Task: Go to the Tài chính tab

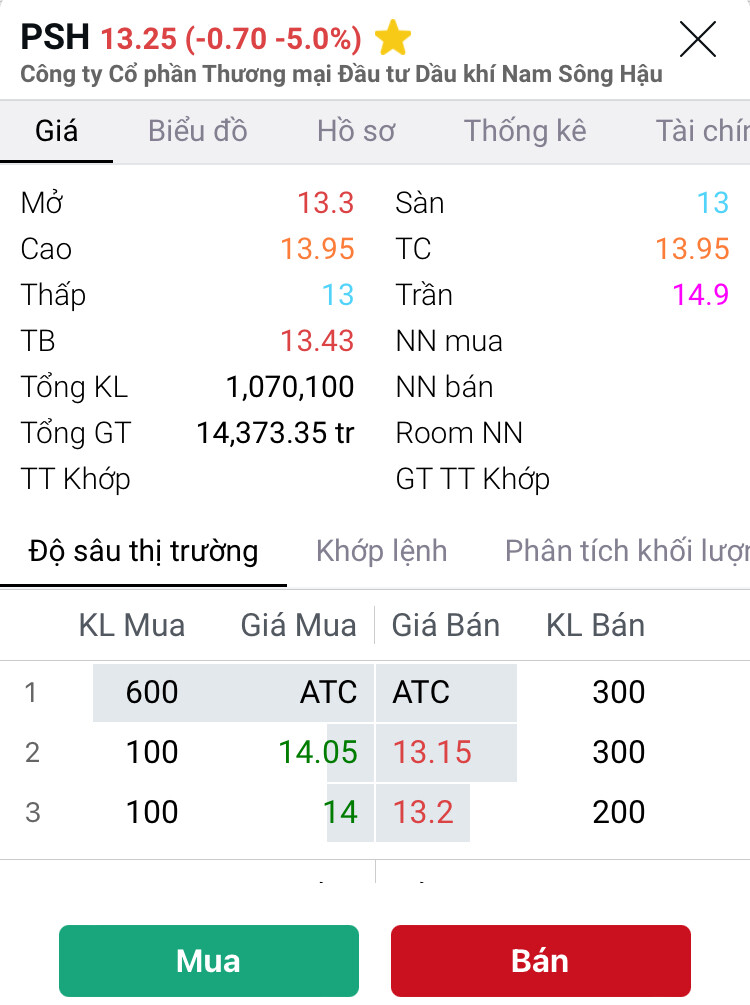Action: point(702,131)
